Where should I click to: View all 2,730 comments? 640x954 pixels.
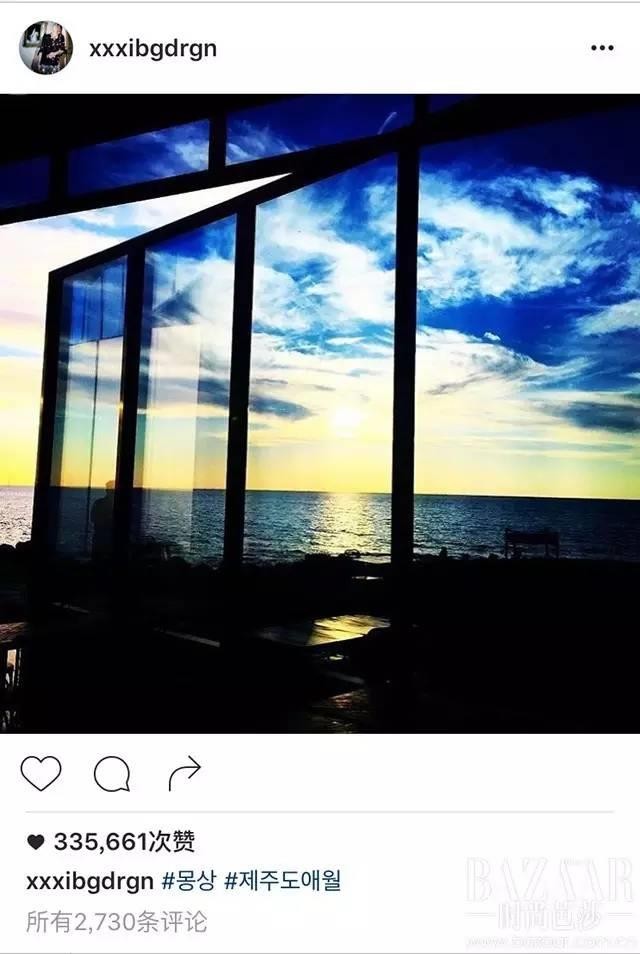click(x=116, y=920)
